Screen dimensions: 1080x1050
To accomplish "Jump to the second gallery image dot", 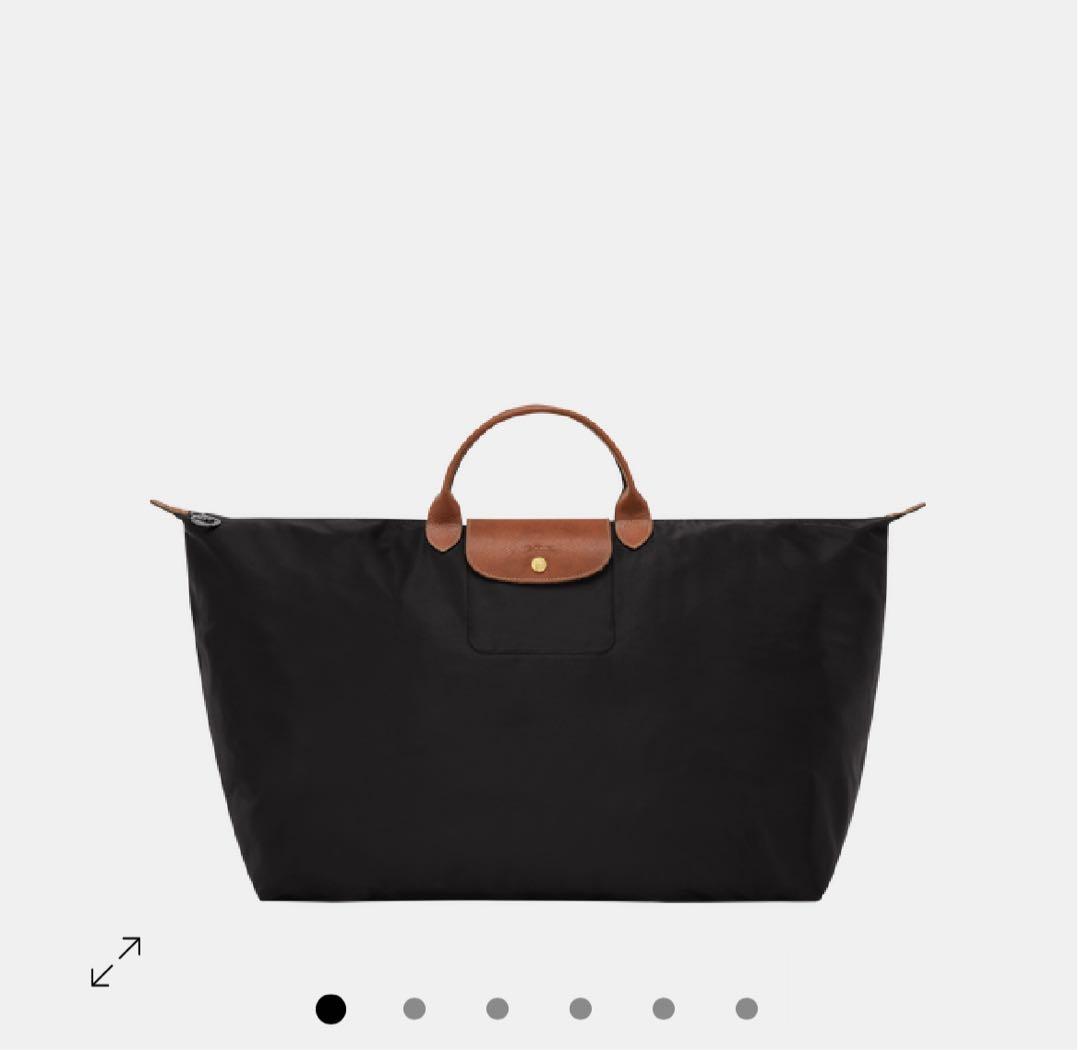I will (414, 1009).
